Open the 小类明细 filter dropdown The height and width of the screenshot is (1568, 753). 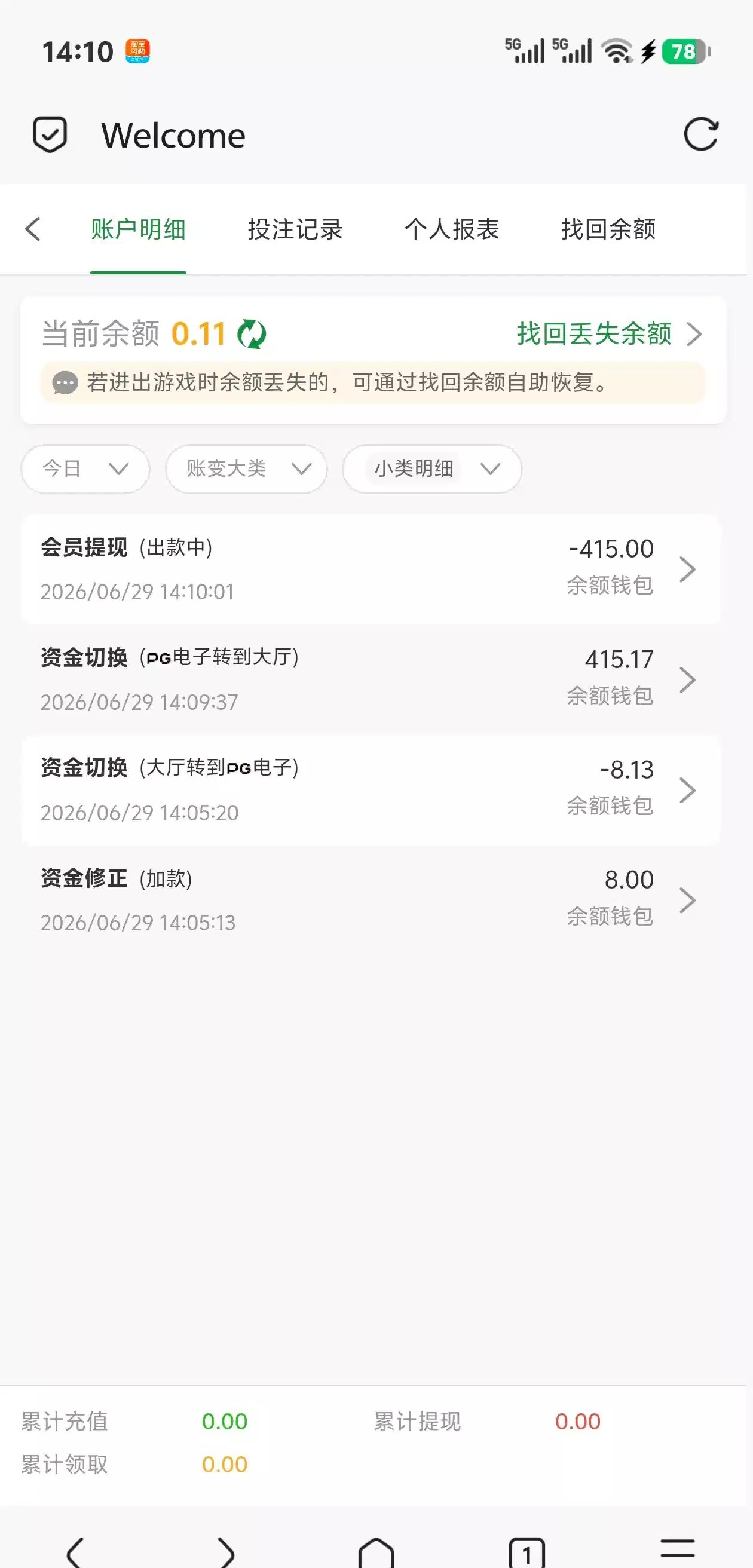click(432, 468)
